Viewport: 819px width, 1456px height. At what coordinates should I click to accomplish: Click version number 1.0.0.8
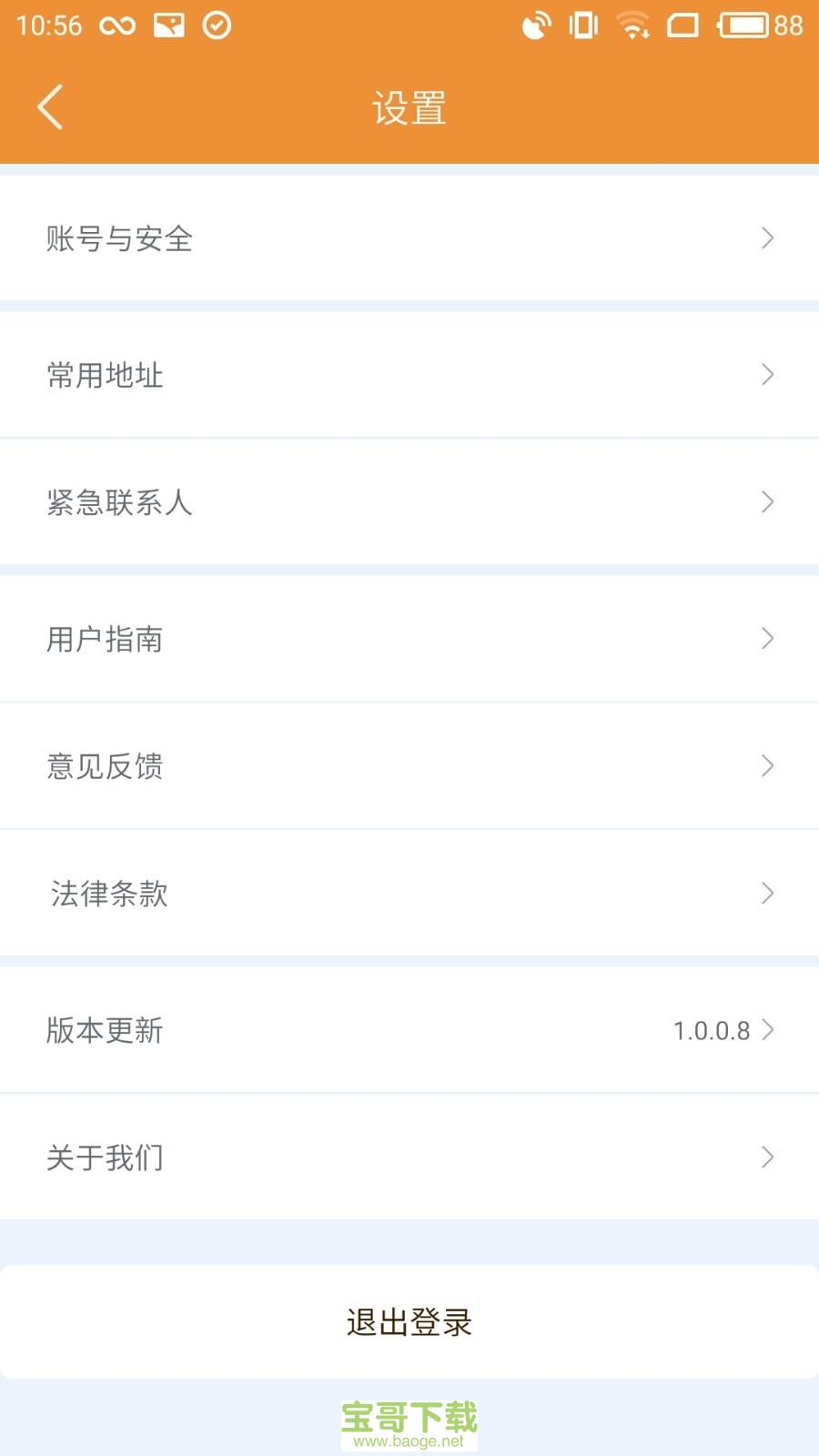pos(711,1031)
